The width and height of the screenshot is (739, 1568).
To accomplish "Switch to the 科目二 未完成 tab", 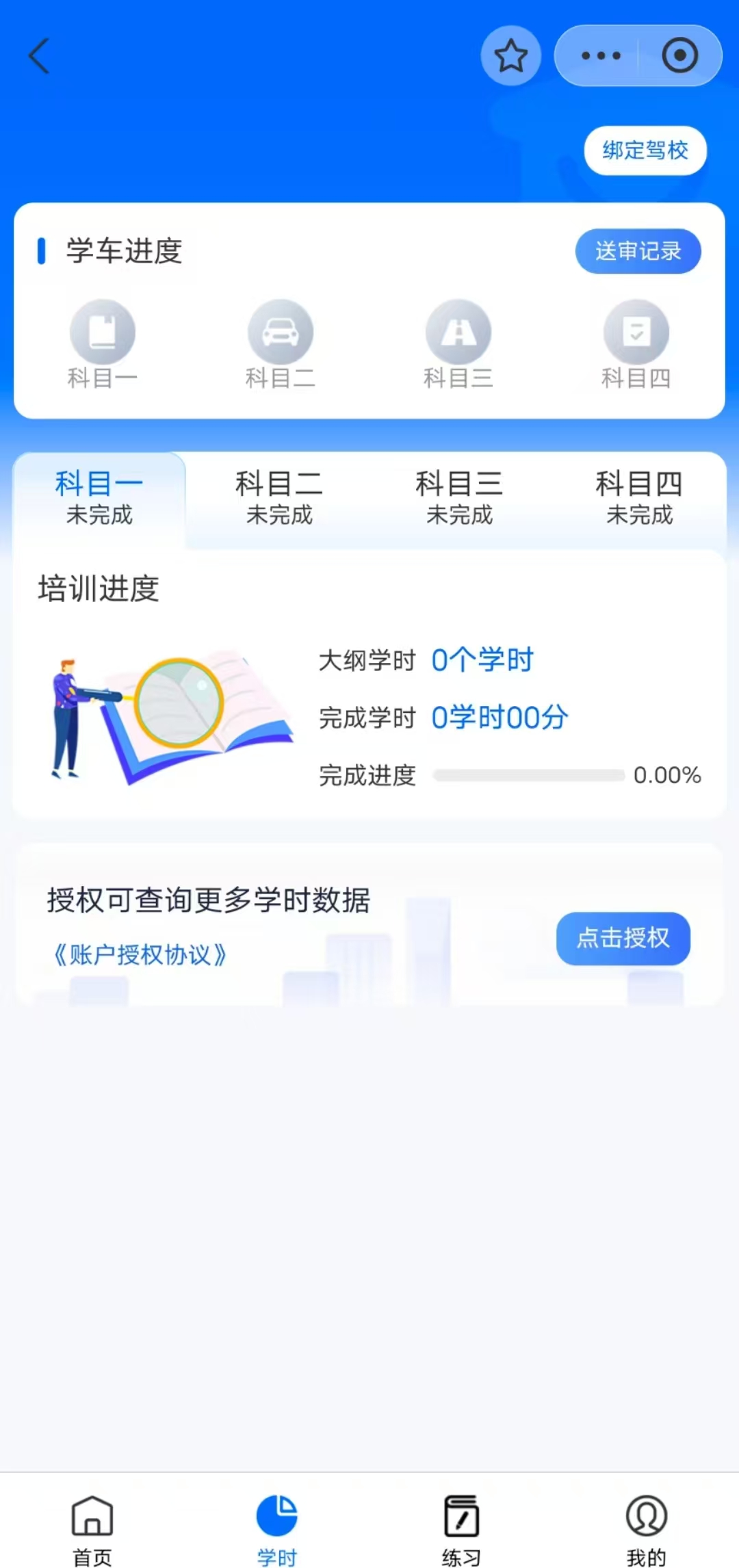I will click(x=279, y=497).
